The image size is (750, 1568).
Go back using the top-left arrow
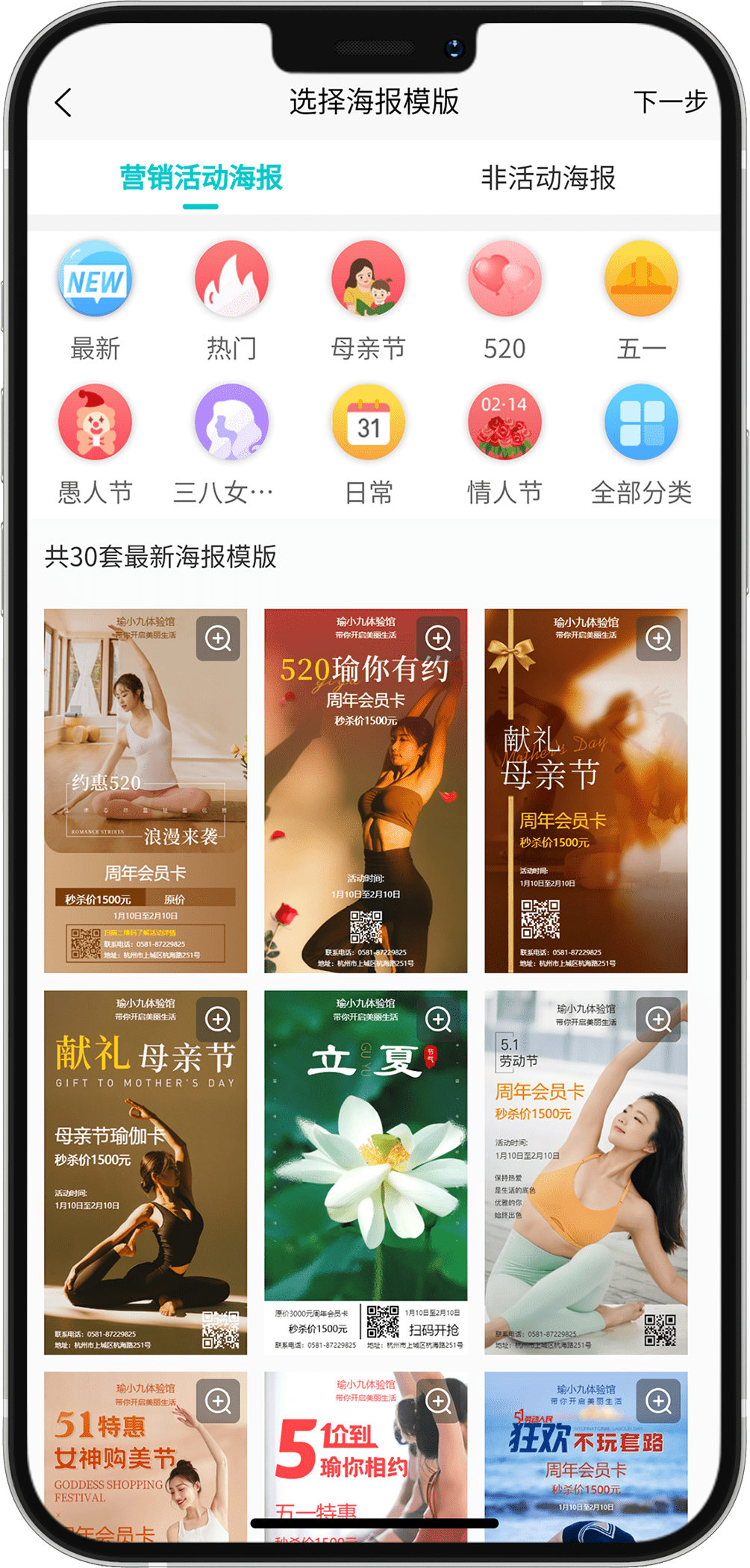click(x=63, y=103)
